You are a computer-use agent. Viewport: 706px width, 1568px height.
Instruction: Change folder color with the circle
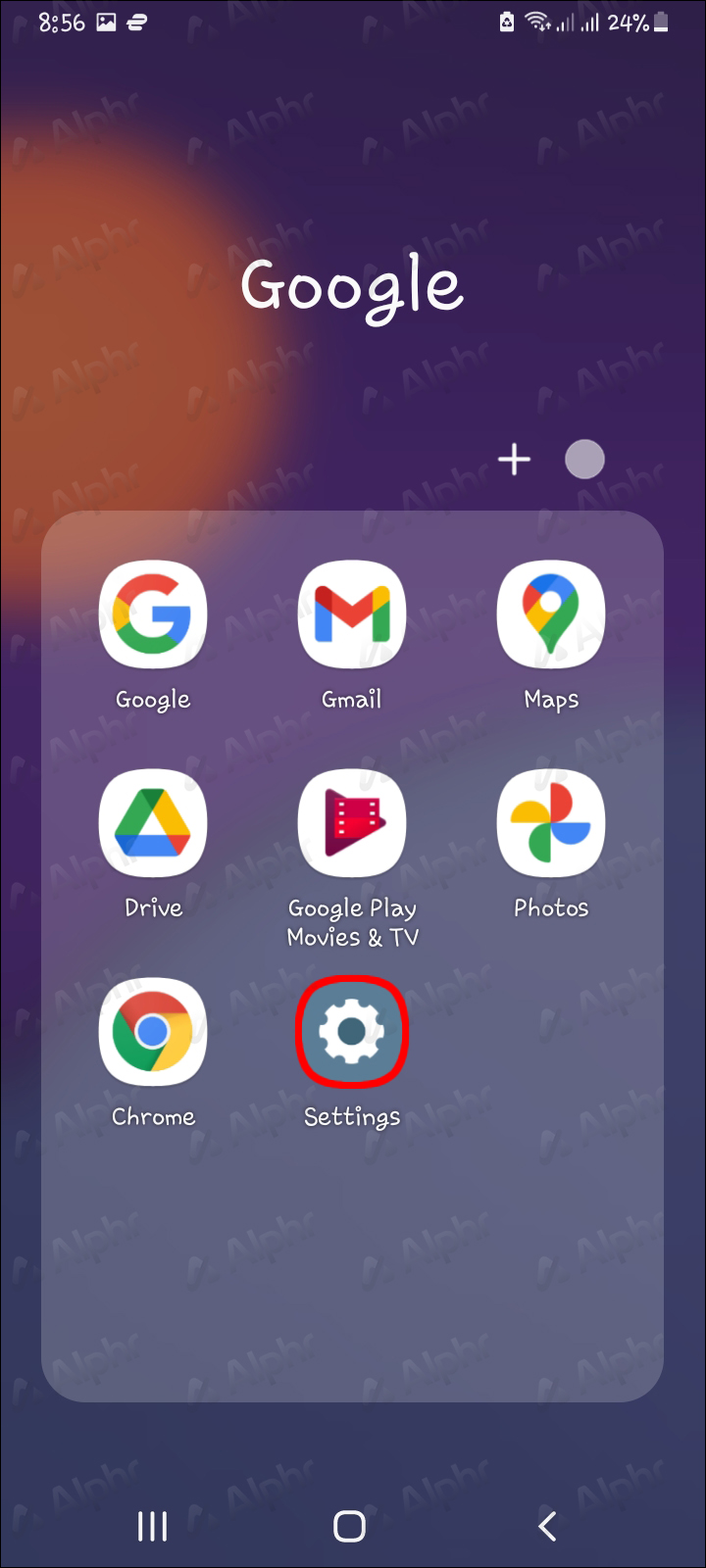584,460
